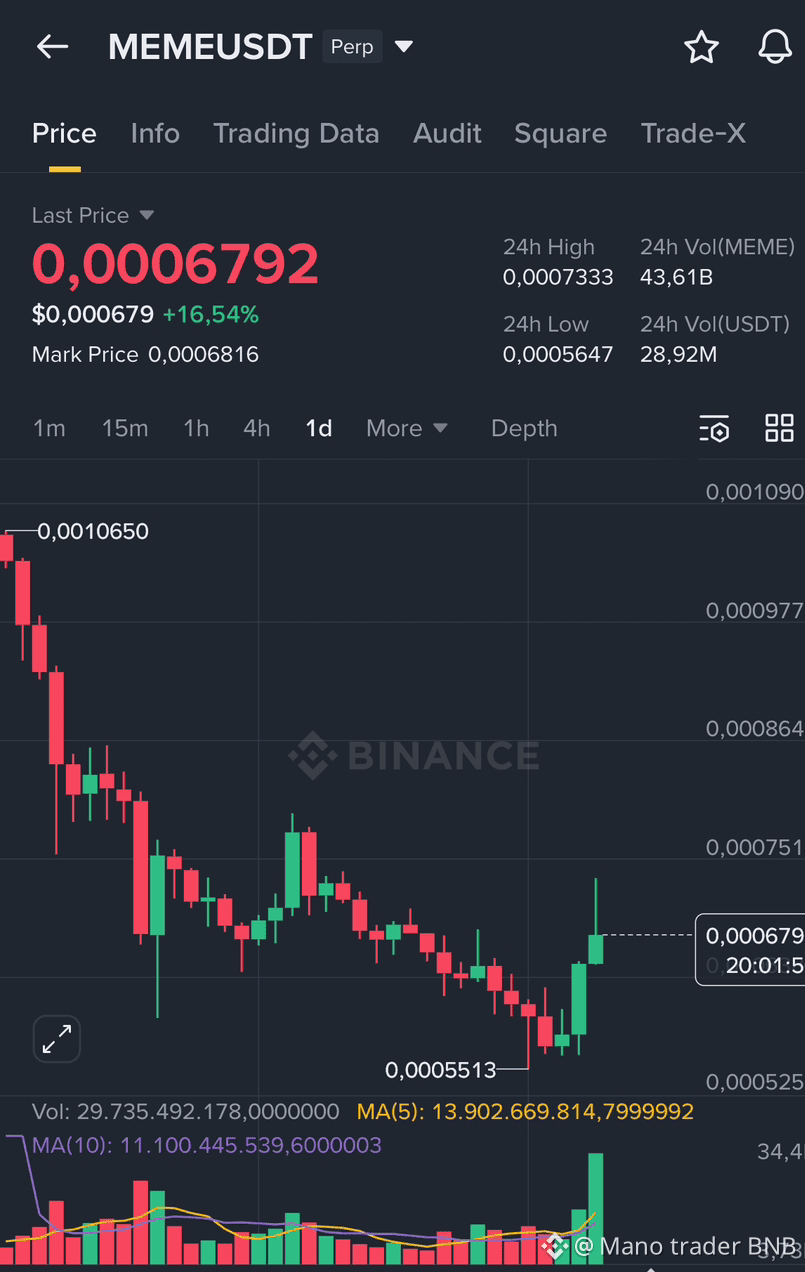Choose the 4h chart interval
The width and height of the screenshot is (805, 1272).
pos(257,428)
